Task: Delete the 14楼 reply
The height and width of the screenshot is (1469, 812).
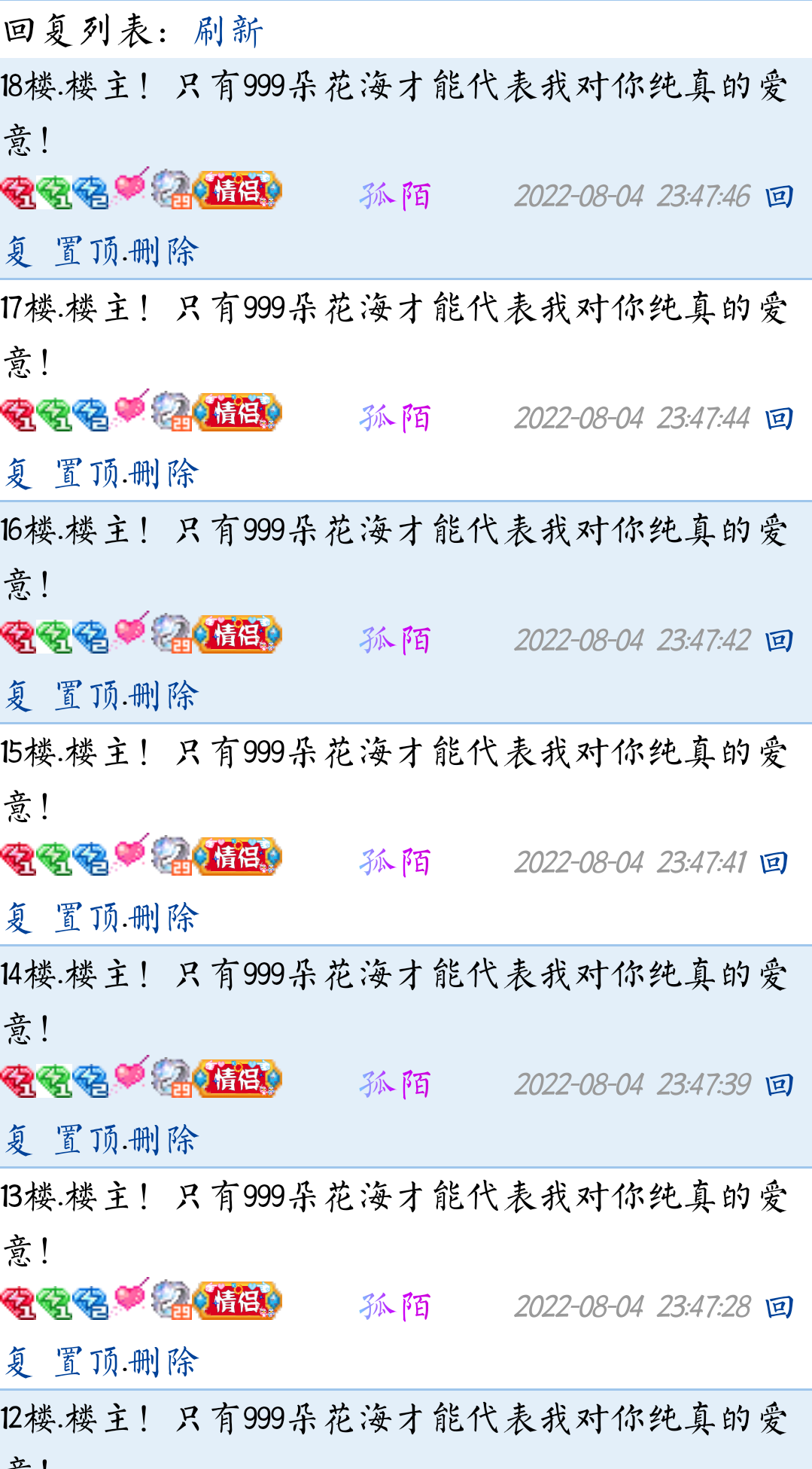Action: coord(164,1139)
